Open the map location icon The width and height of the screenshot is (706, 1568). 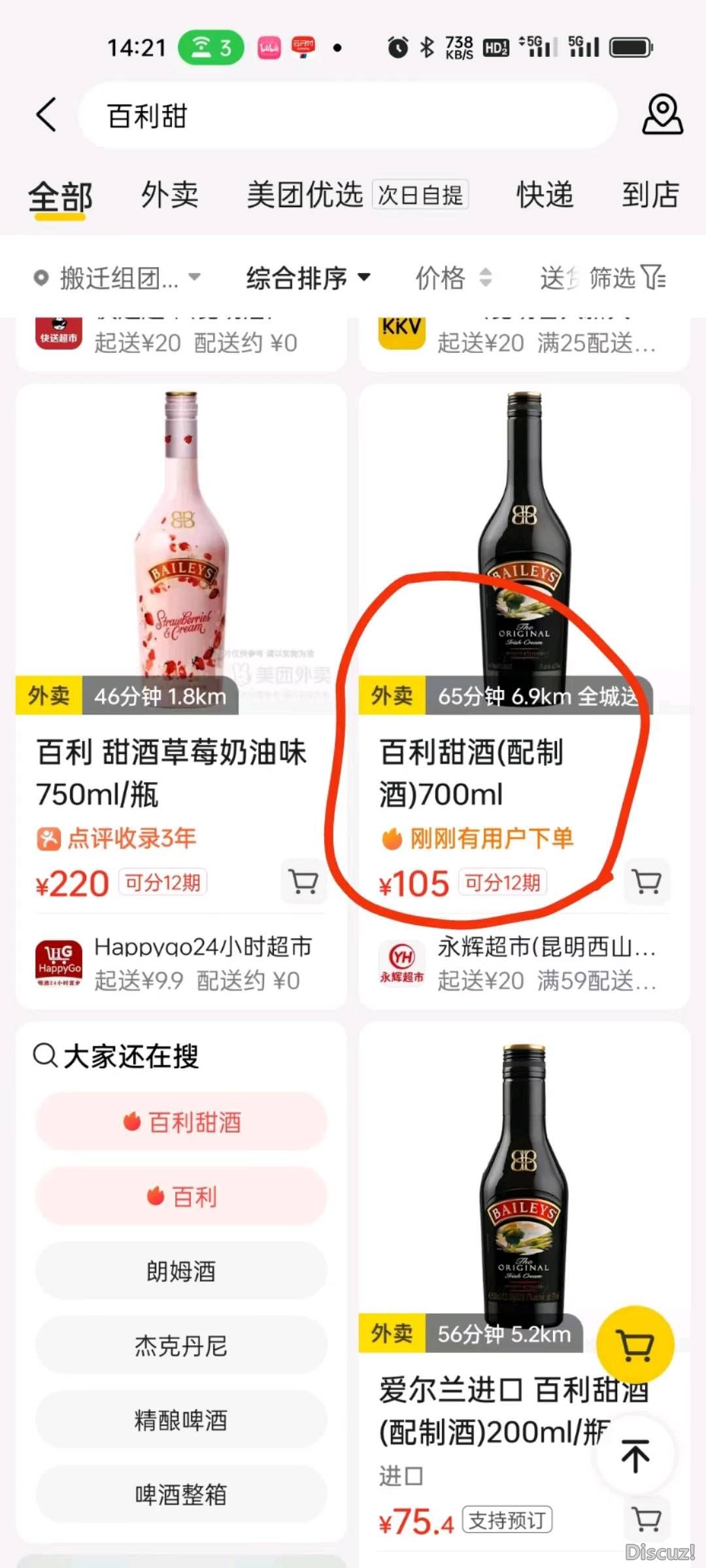[x=662, y=115]
